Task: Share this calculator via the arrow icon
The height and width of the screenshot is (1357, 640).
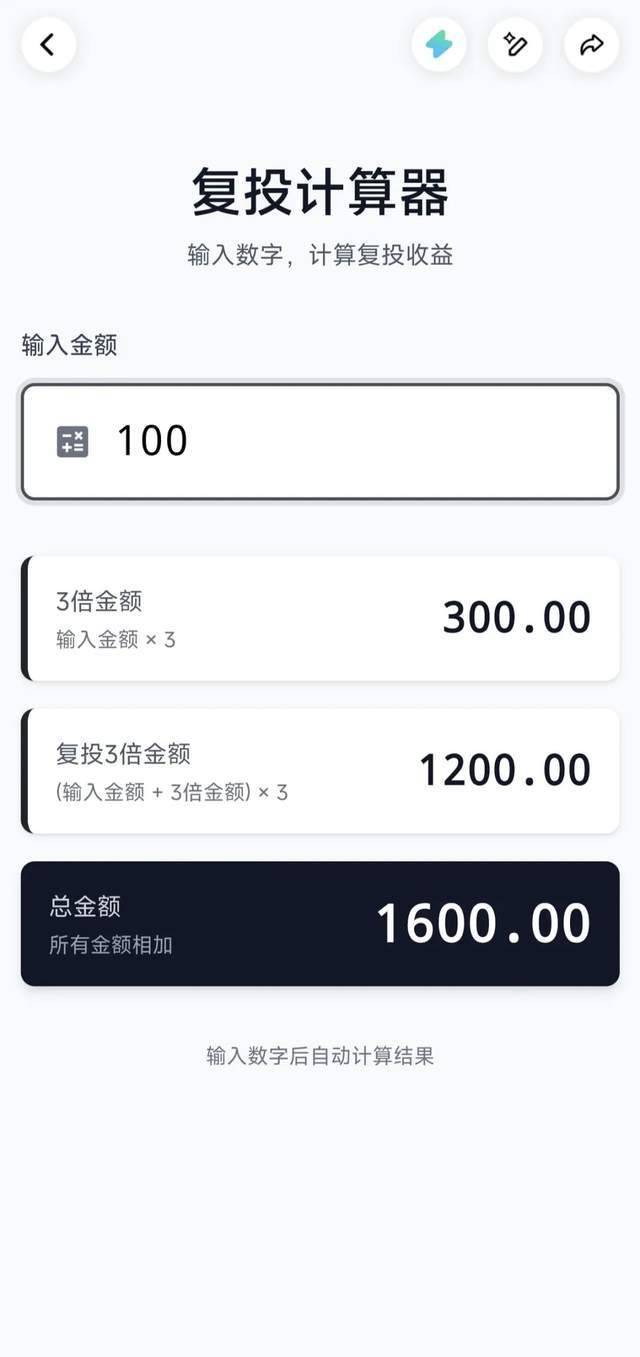Action: click(x=591, y=45)
